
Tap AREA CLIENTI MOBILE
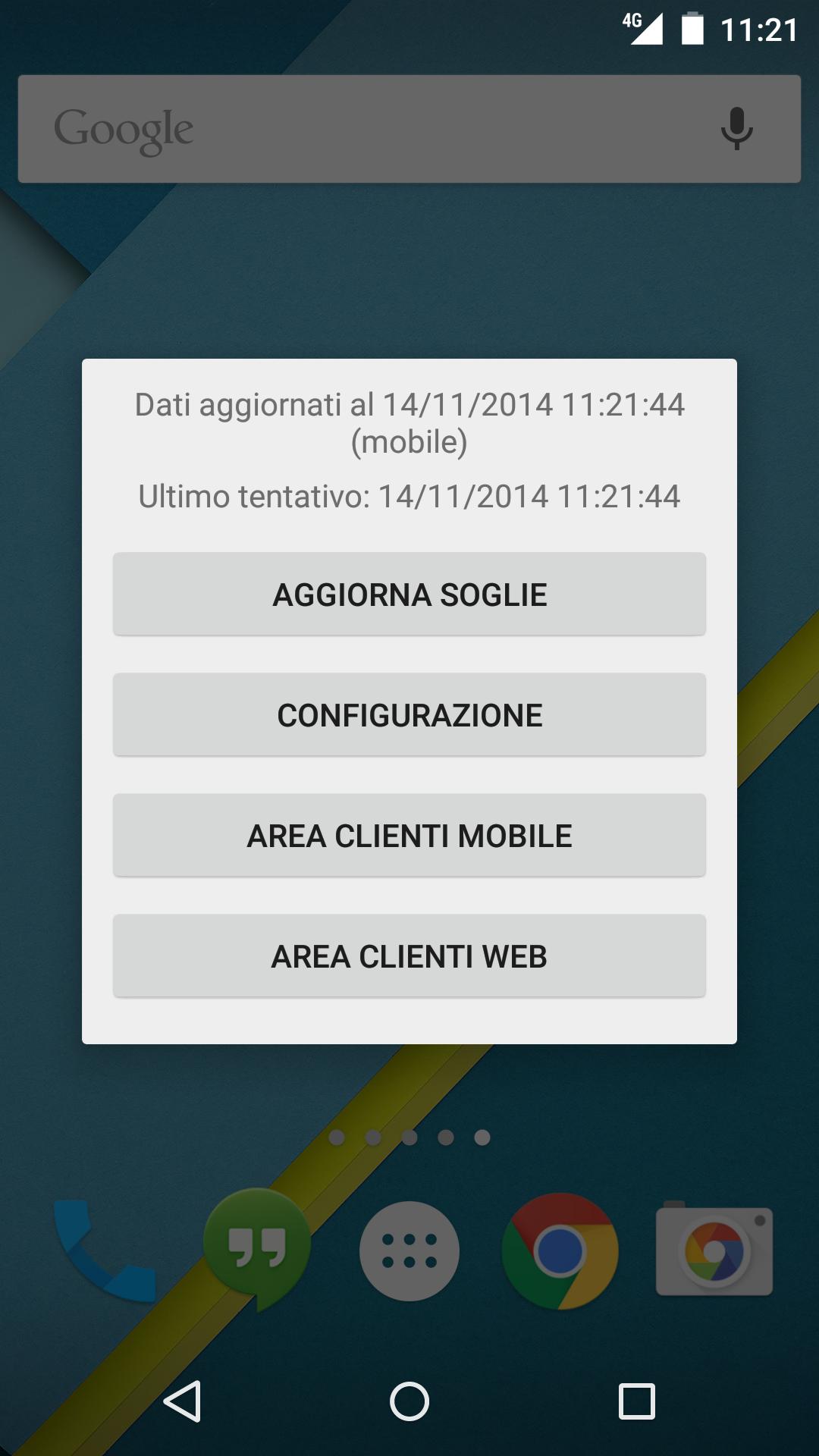point(409,835)
